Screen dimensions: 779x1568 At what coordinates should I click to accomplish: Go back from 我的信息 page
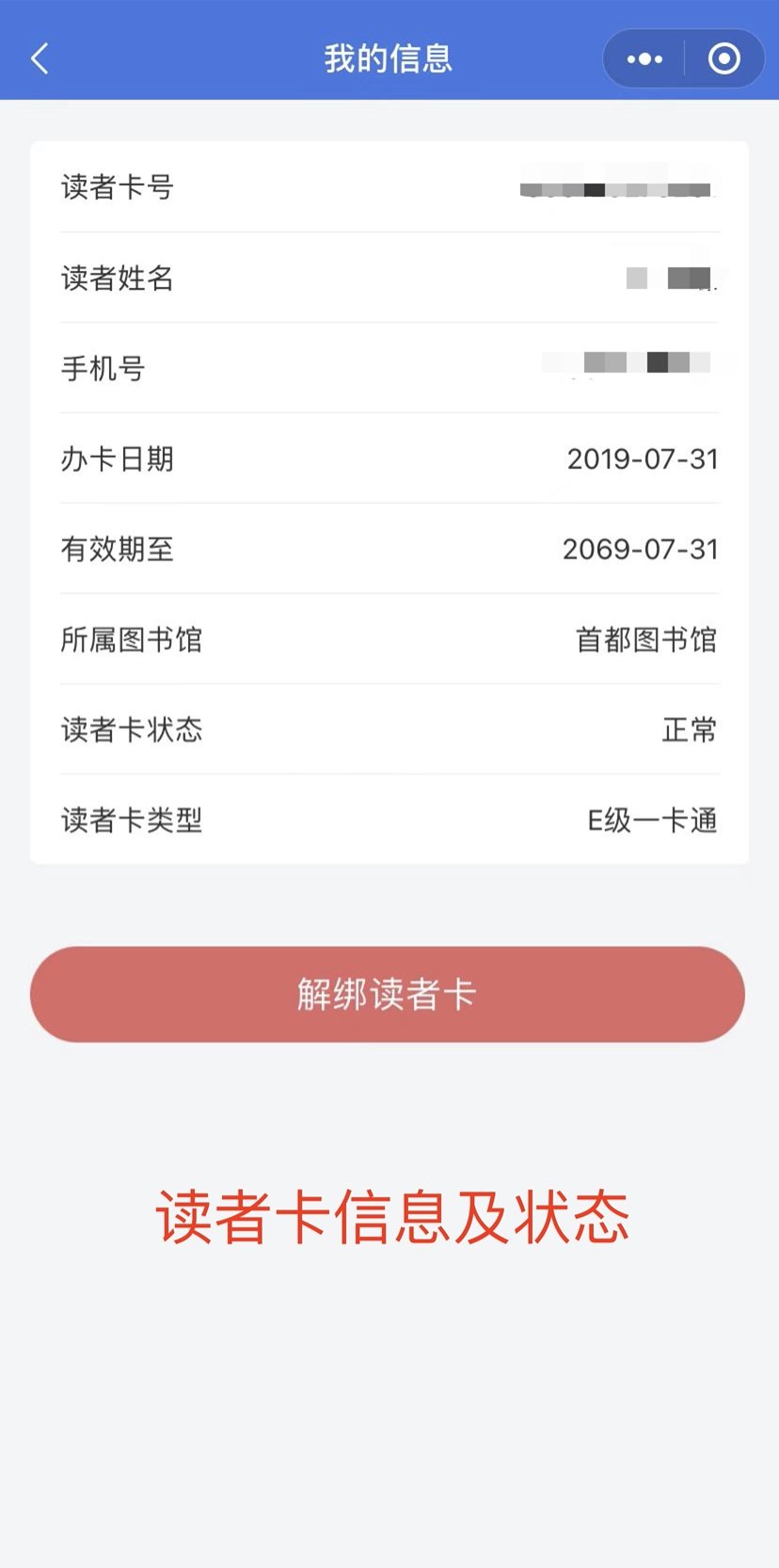point(40,58)
